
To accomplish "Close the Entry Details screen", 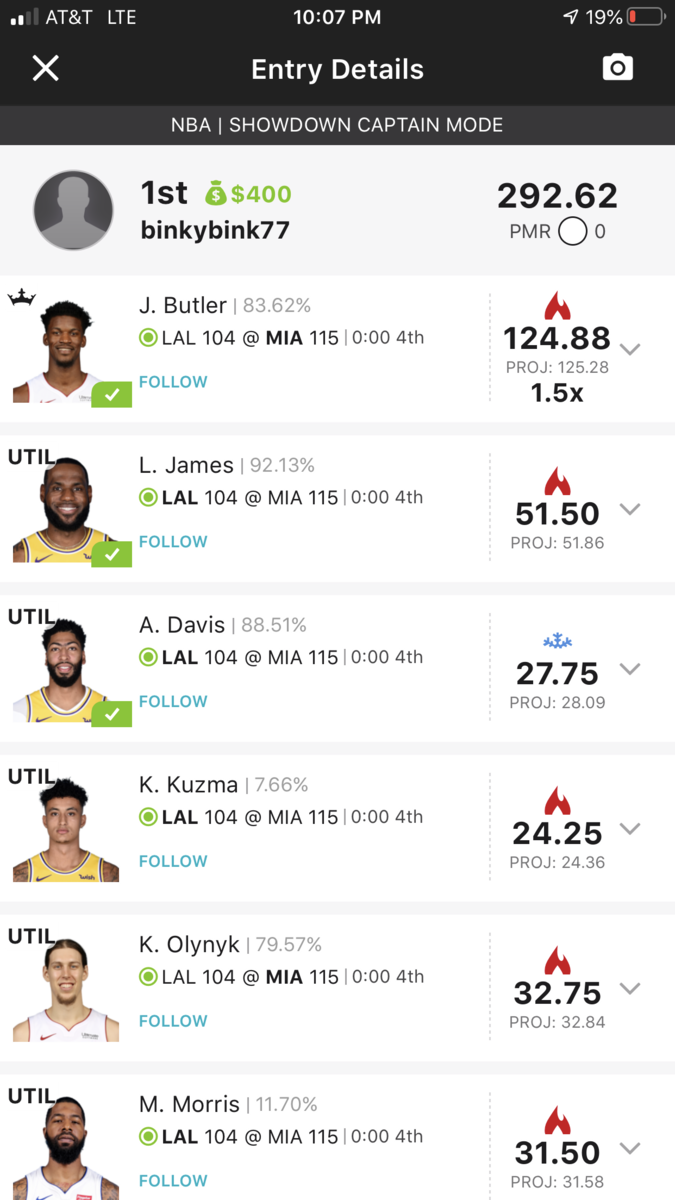I will click(46, 68).
